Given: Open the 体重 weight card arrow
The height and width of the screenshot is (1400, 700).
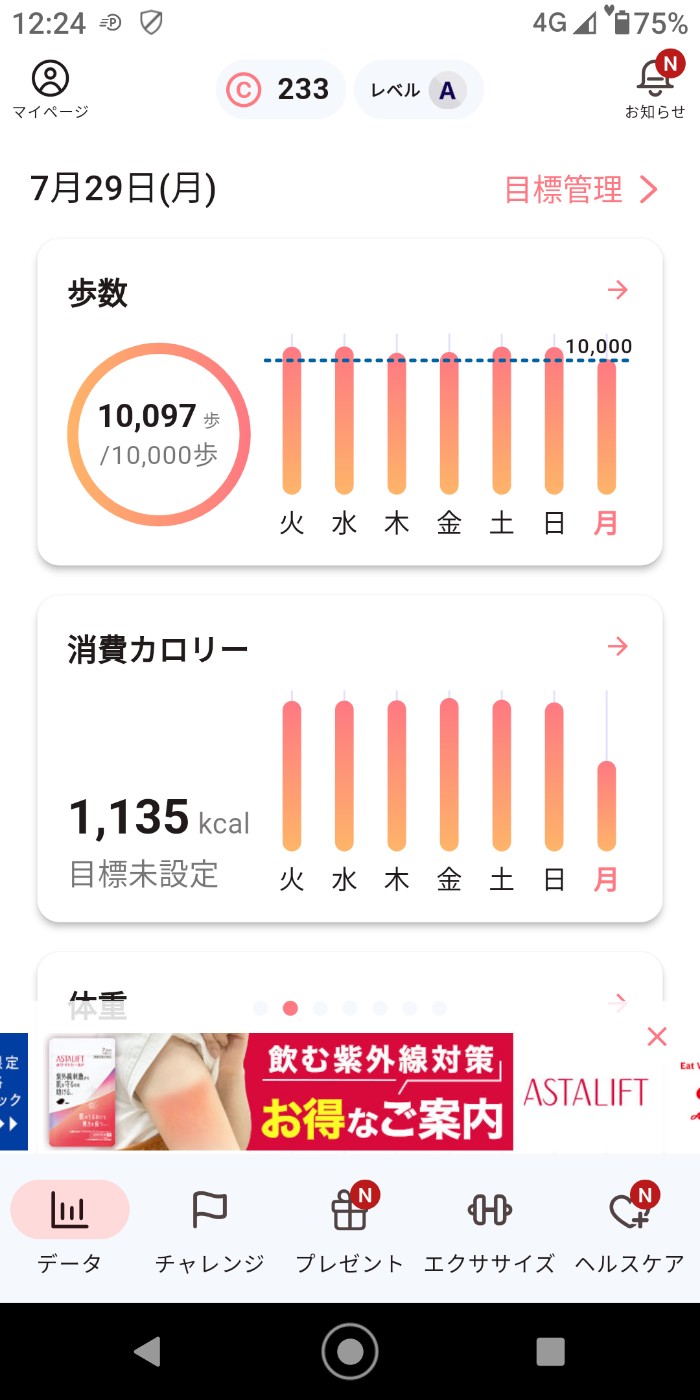Looking at the screenshot, I should (618, 1000).
